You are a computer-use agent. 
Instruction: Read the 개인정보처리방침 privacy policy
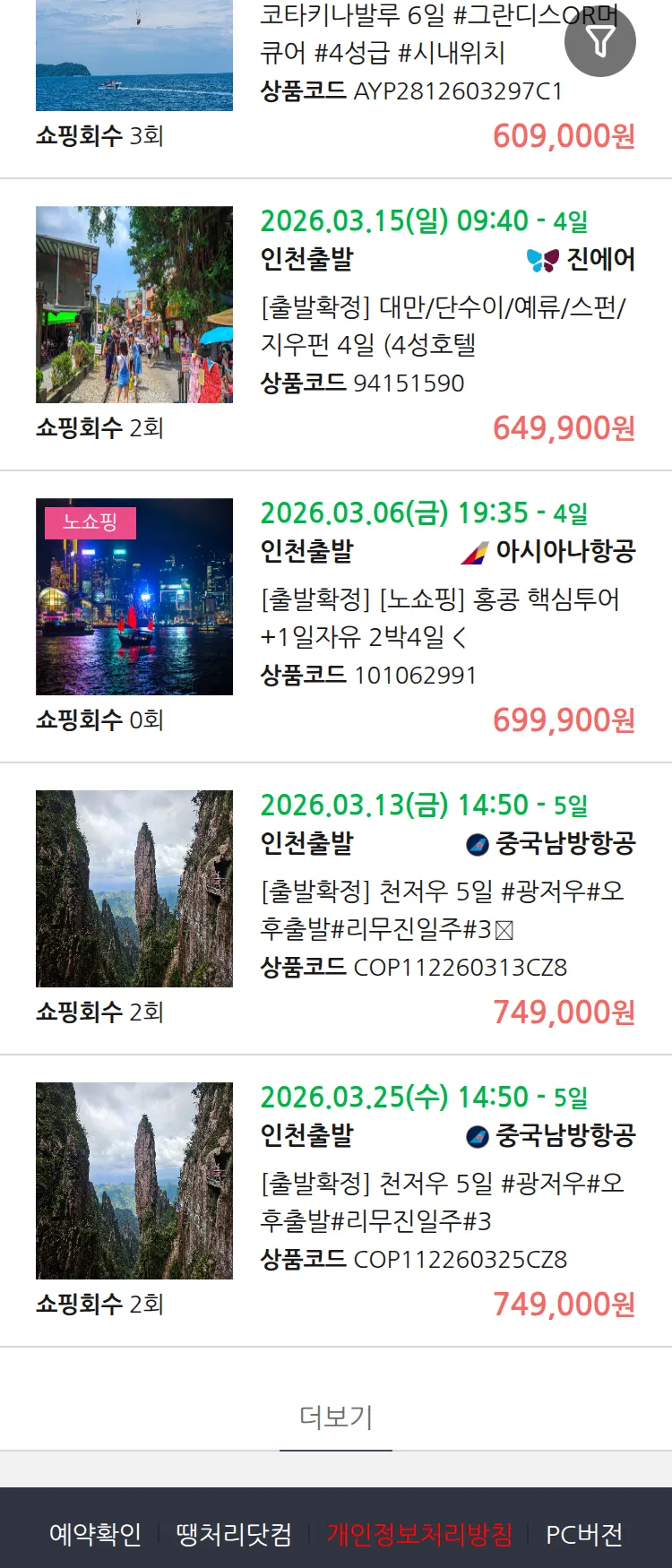point(419,1534)
